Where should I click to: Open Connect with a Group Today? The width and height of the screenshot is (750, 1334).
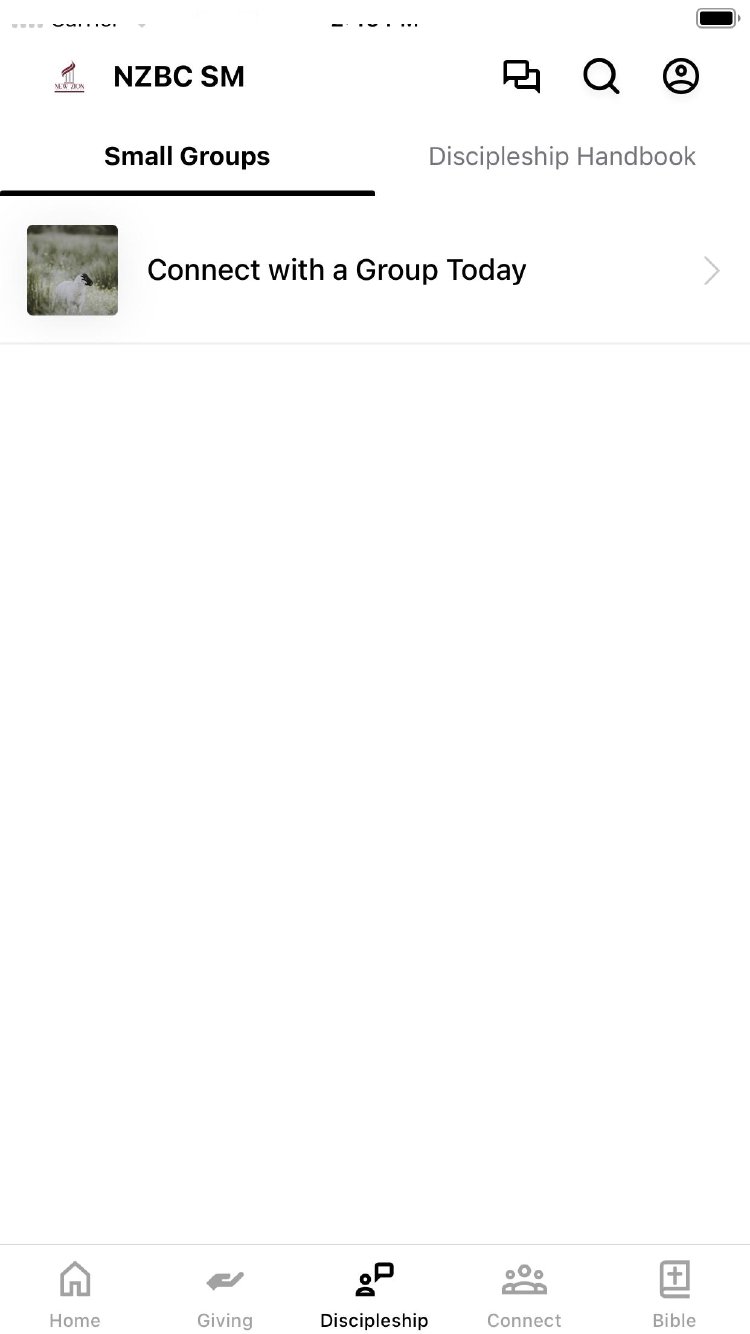point(375,270)
